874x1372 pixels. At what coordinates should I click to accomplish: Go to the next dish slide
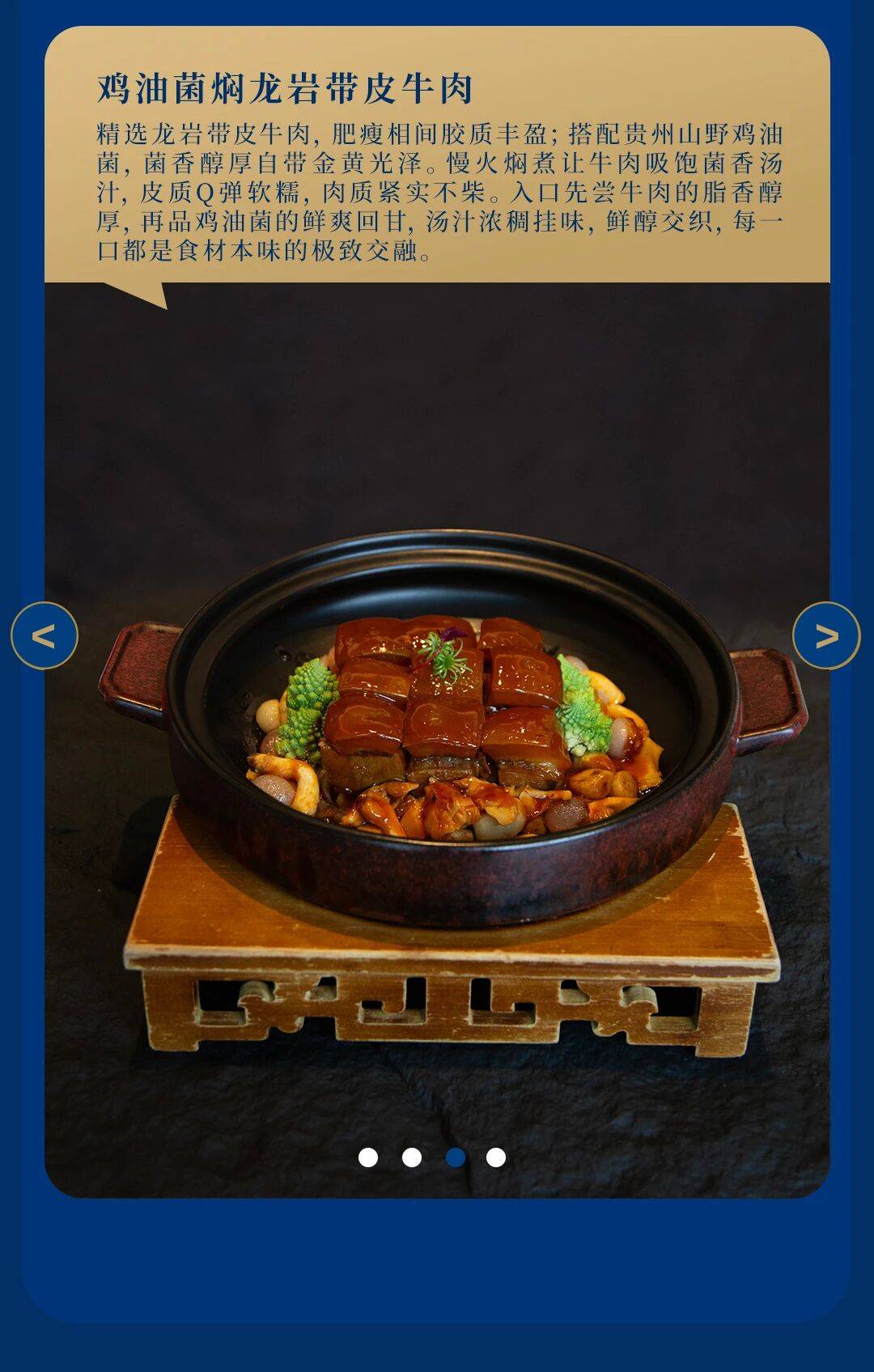[x=826, y=635]
